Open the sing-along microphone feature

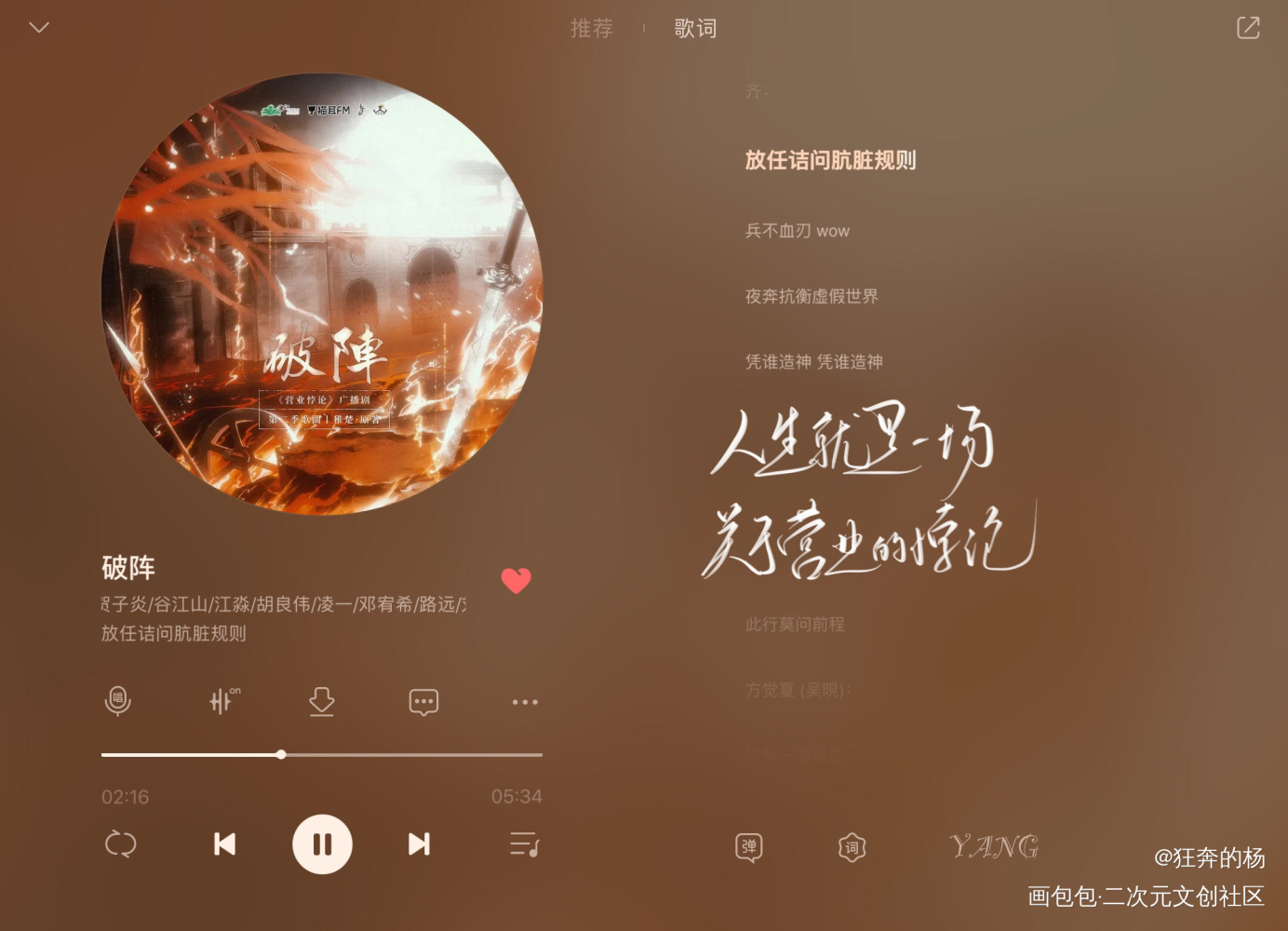click(118, 701)
